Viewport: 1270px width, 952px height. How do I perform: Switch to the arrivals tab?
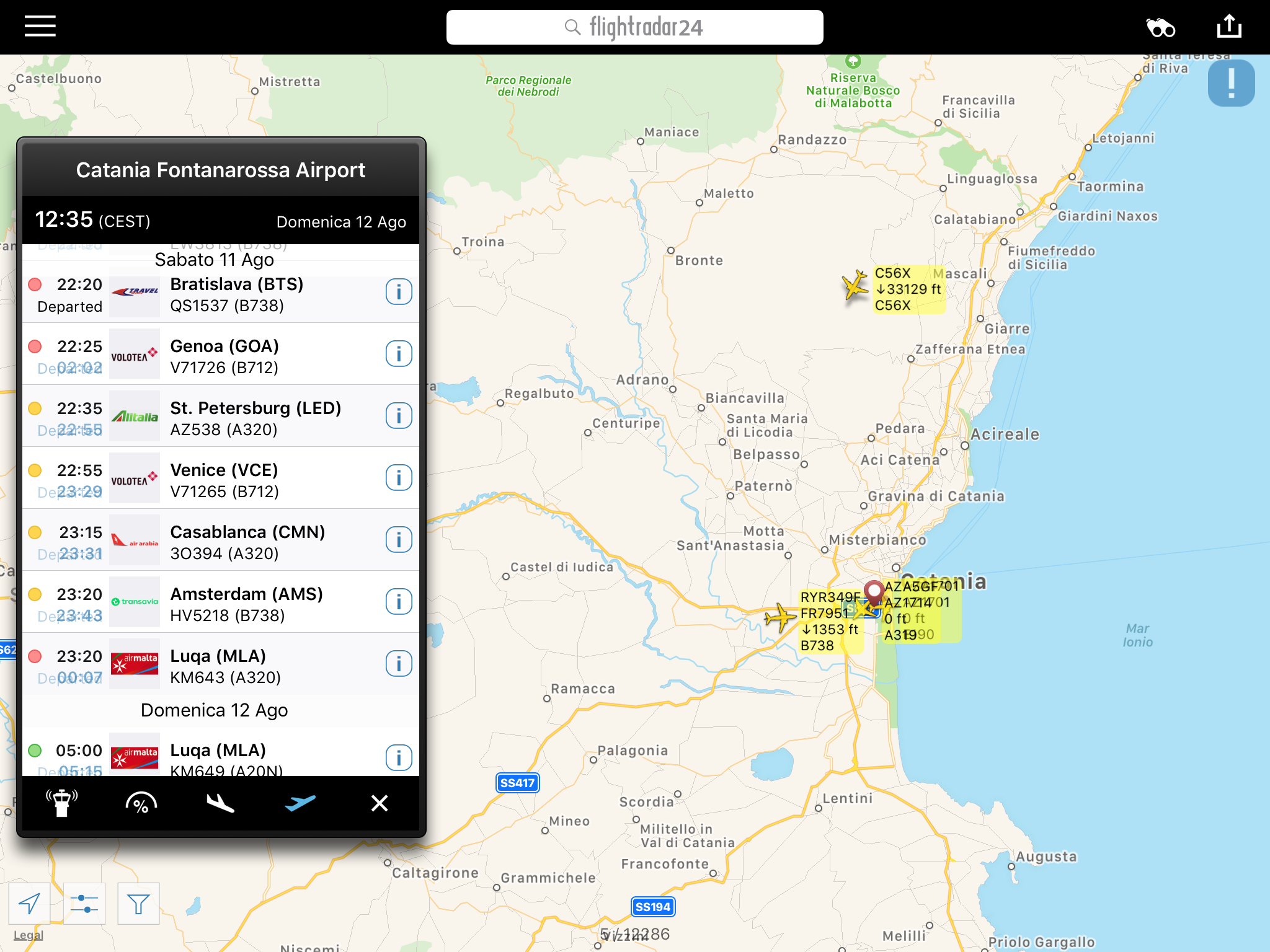tap(220, 803)
